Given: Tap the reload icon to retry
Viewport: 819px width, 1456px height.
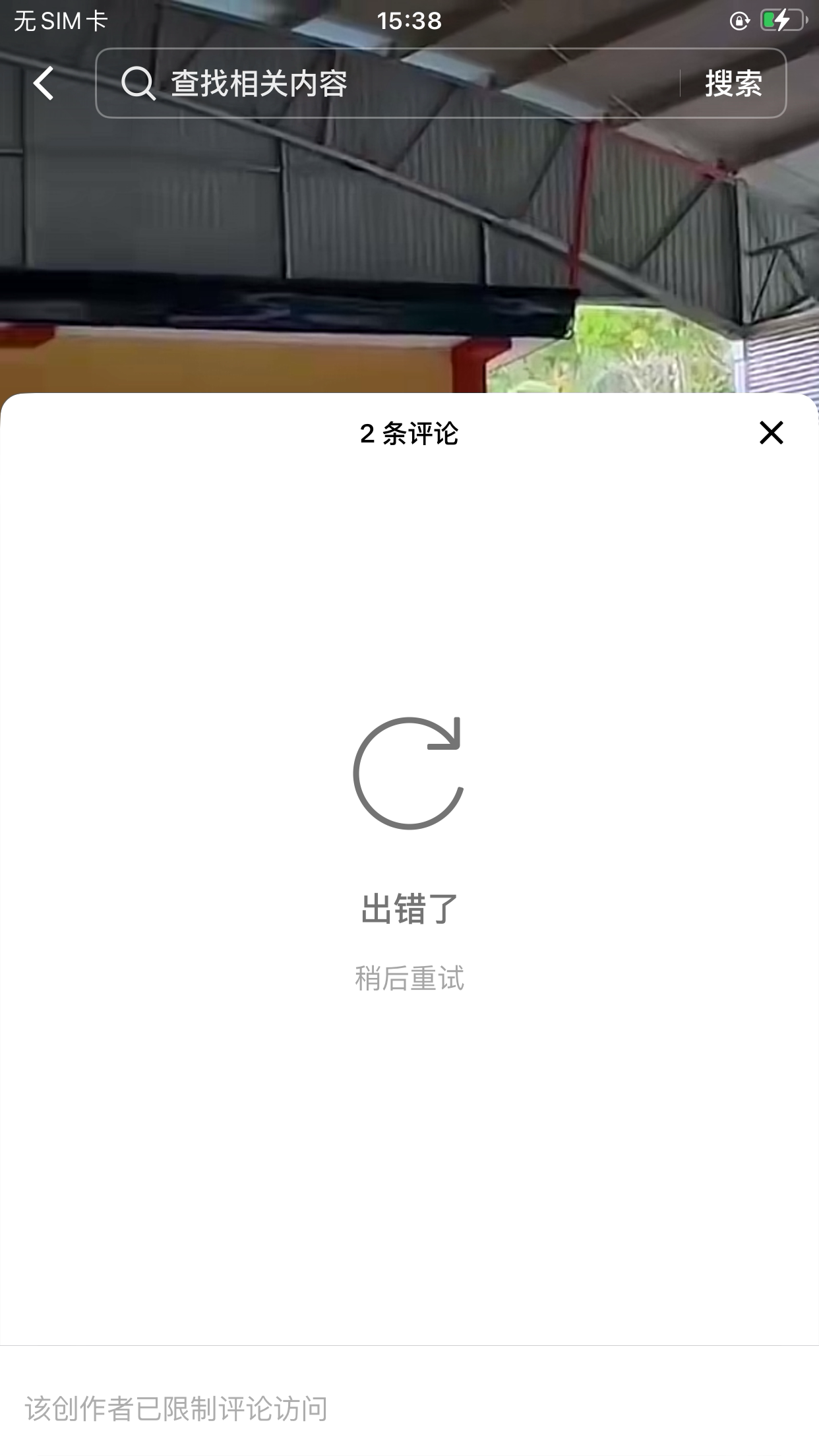Looking at the screenshot, I should pos(409,773).
